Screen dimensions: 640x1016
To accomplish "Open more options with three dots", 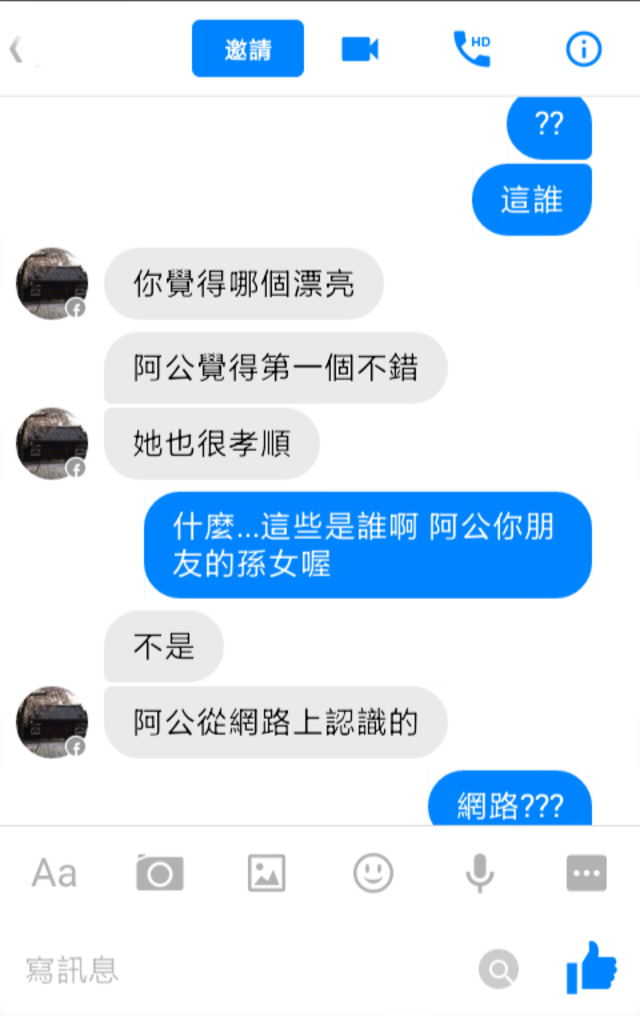I will [x=586, y=873].
